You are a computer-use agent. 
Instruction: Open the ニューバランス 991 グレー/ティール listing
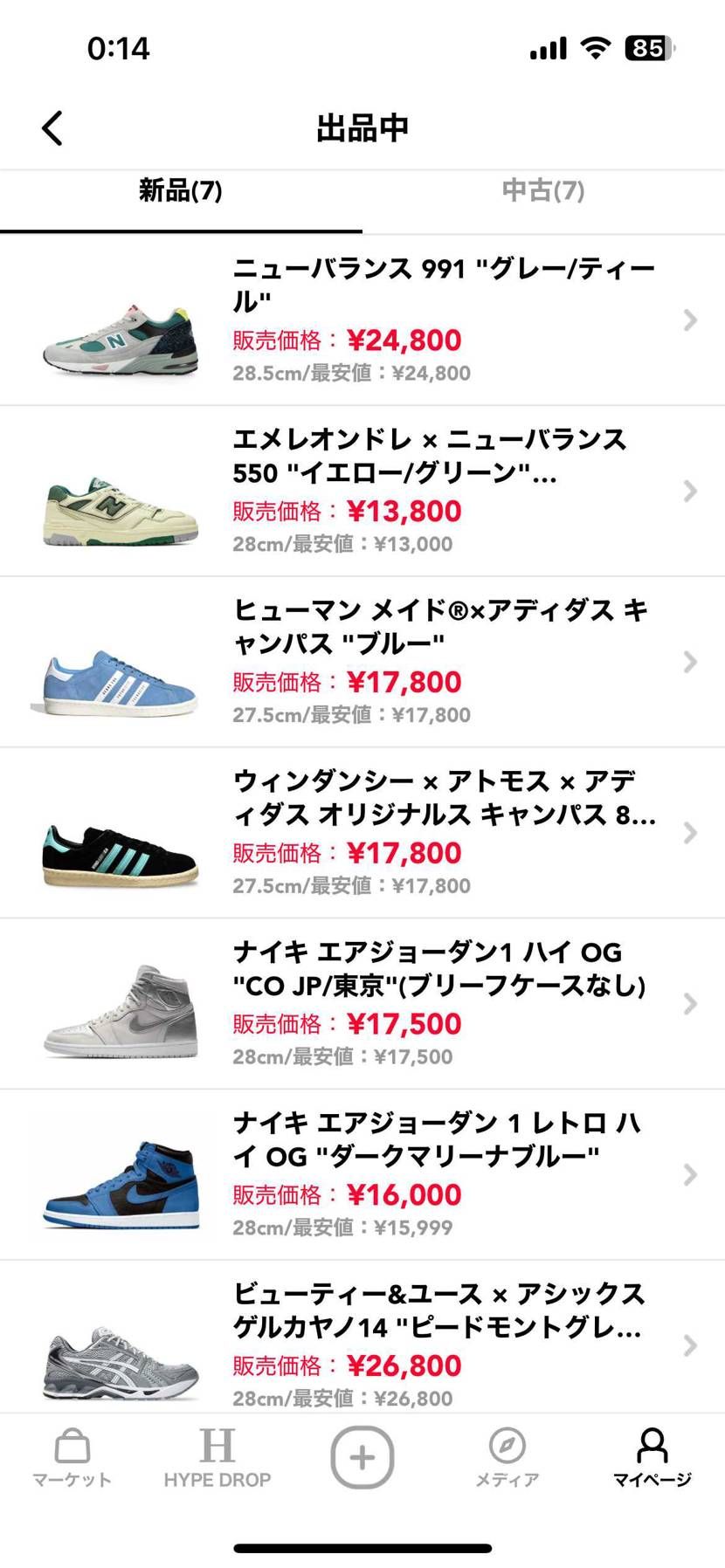coord(362,320)
